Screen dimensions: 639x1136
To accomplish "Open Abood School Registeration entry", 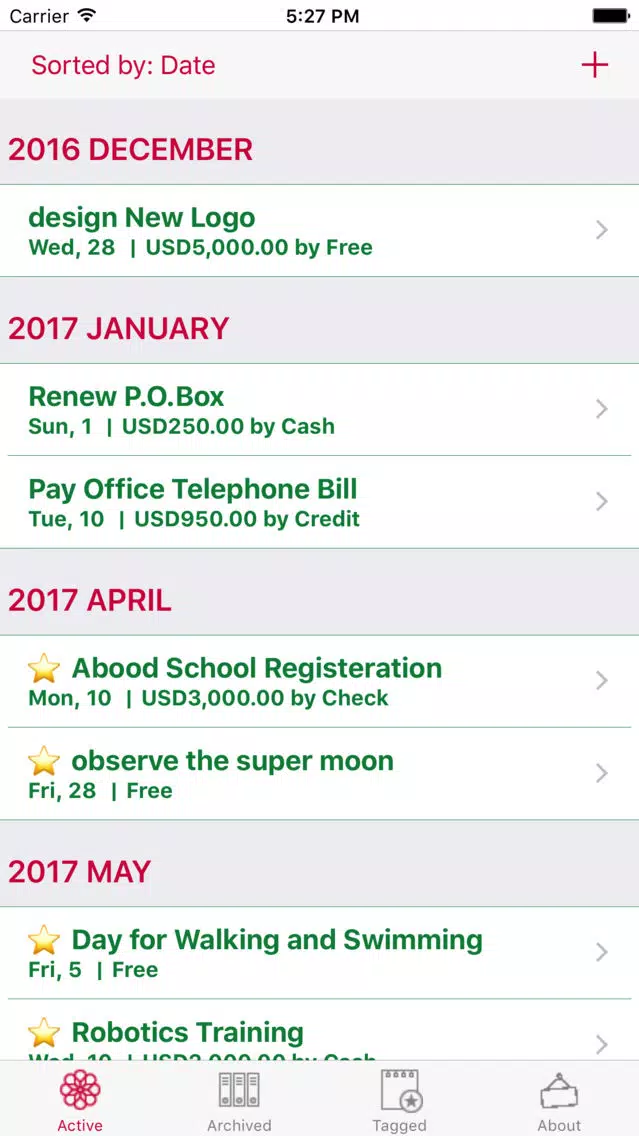I will (x=320, y=681).
